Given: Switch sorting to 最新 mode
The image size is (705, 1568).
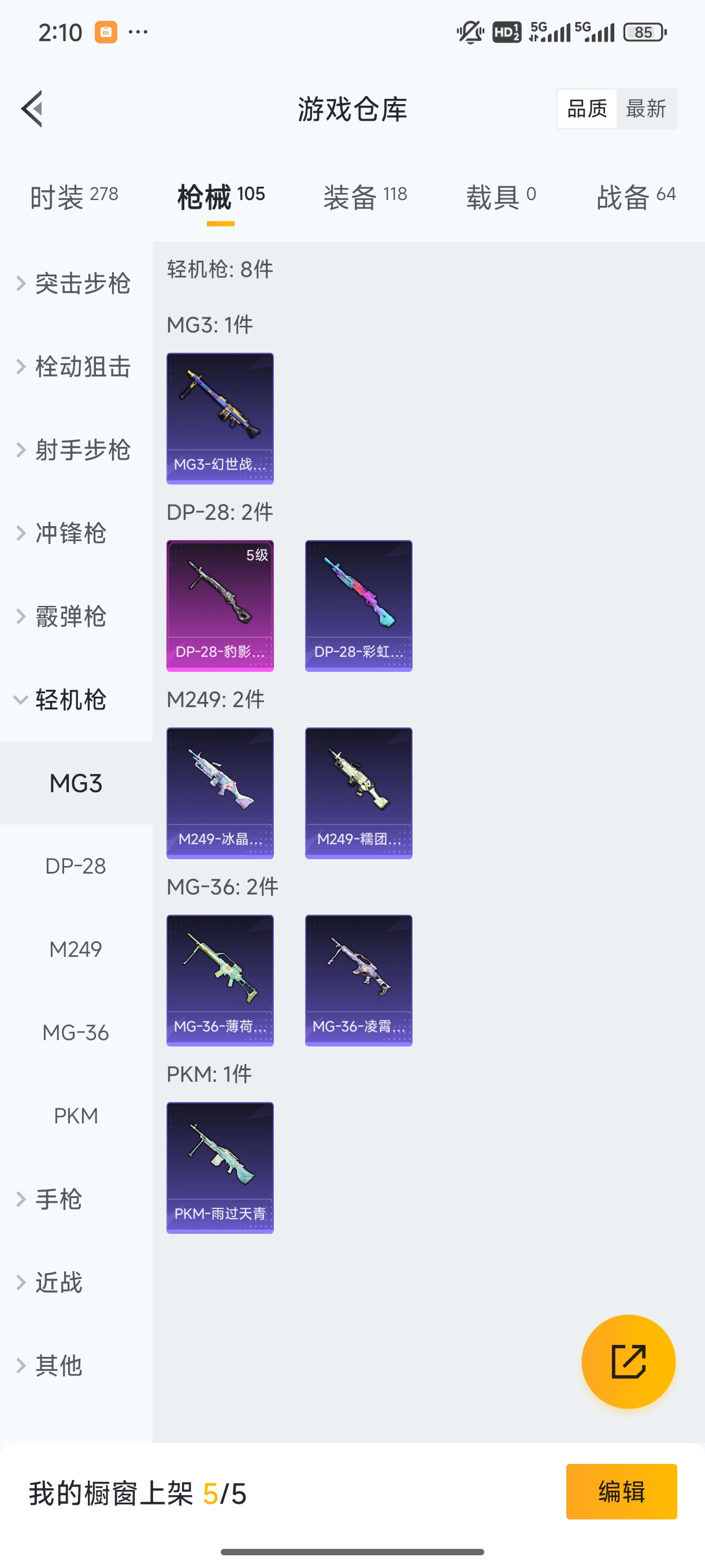Looking at the screenshot, I should [647, 108].
